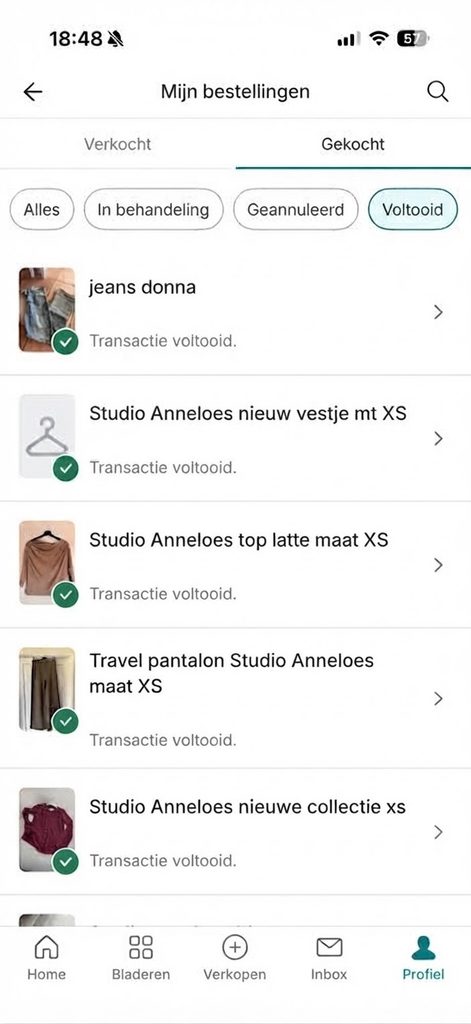The width and height of the screenshot is (471, 1024).
Task: Show In behandeling orders
Action: tap(154, 210)
